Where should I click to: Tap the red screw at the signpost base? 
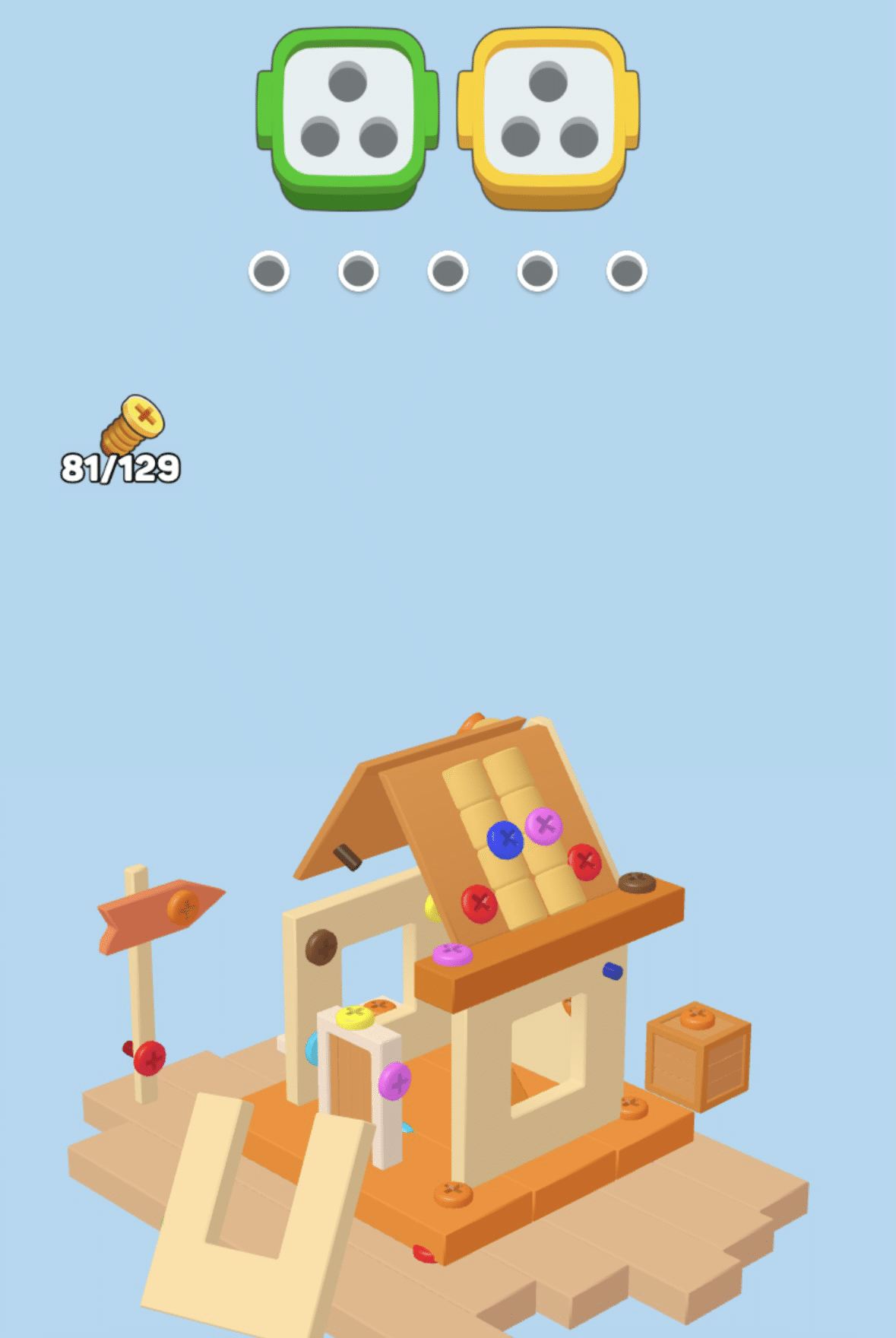pos(150,1057)
